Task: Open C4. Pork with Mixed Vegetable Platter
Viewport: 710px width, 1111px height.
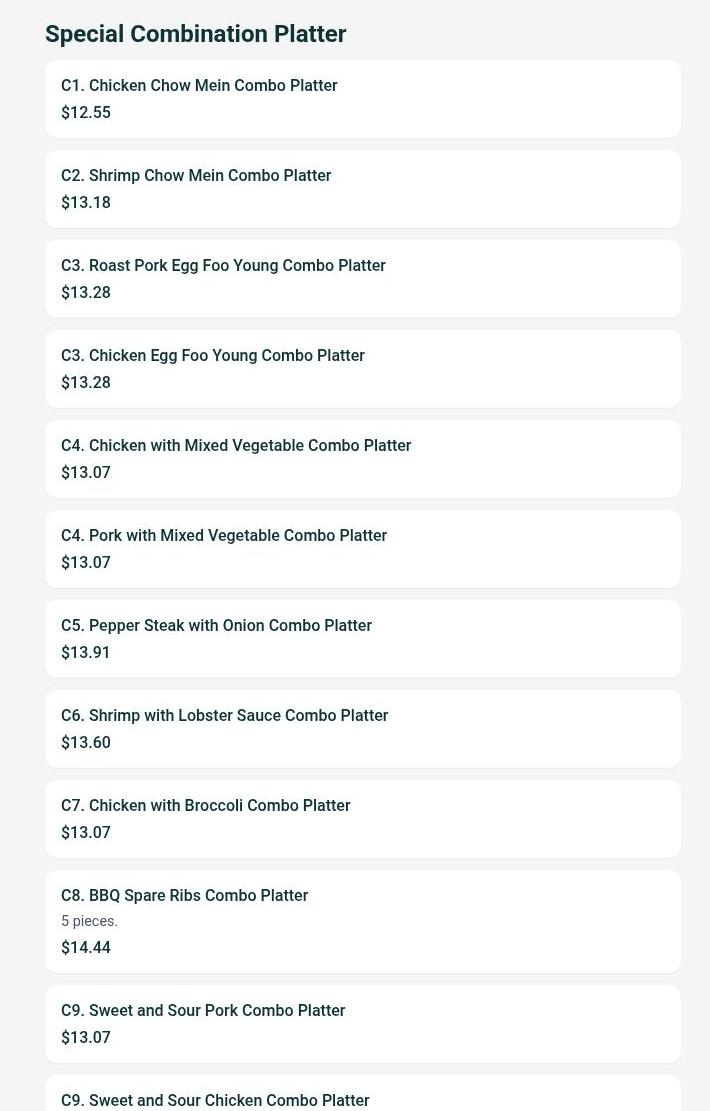Action: 362,549
